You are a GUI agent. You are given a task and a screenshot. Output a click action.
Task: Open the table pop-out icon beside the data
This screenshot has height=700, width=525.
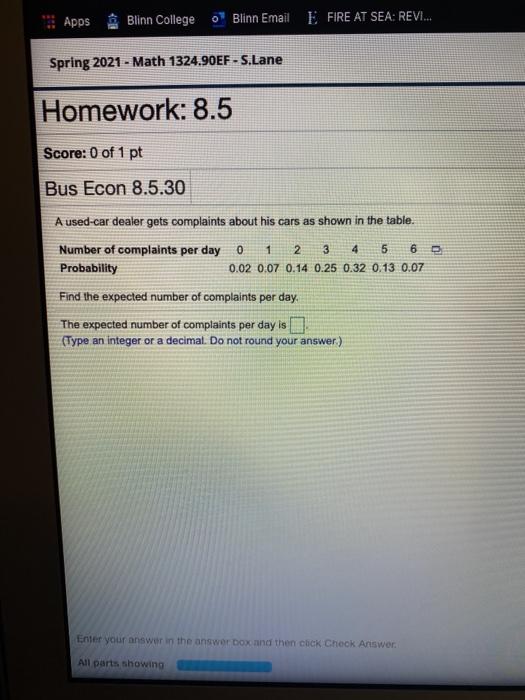click(437, 250)
